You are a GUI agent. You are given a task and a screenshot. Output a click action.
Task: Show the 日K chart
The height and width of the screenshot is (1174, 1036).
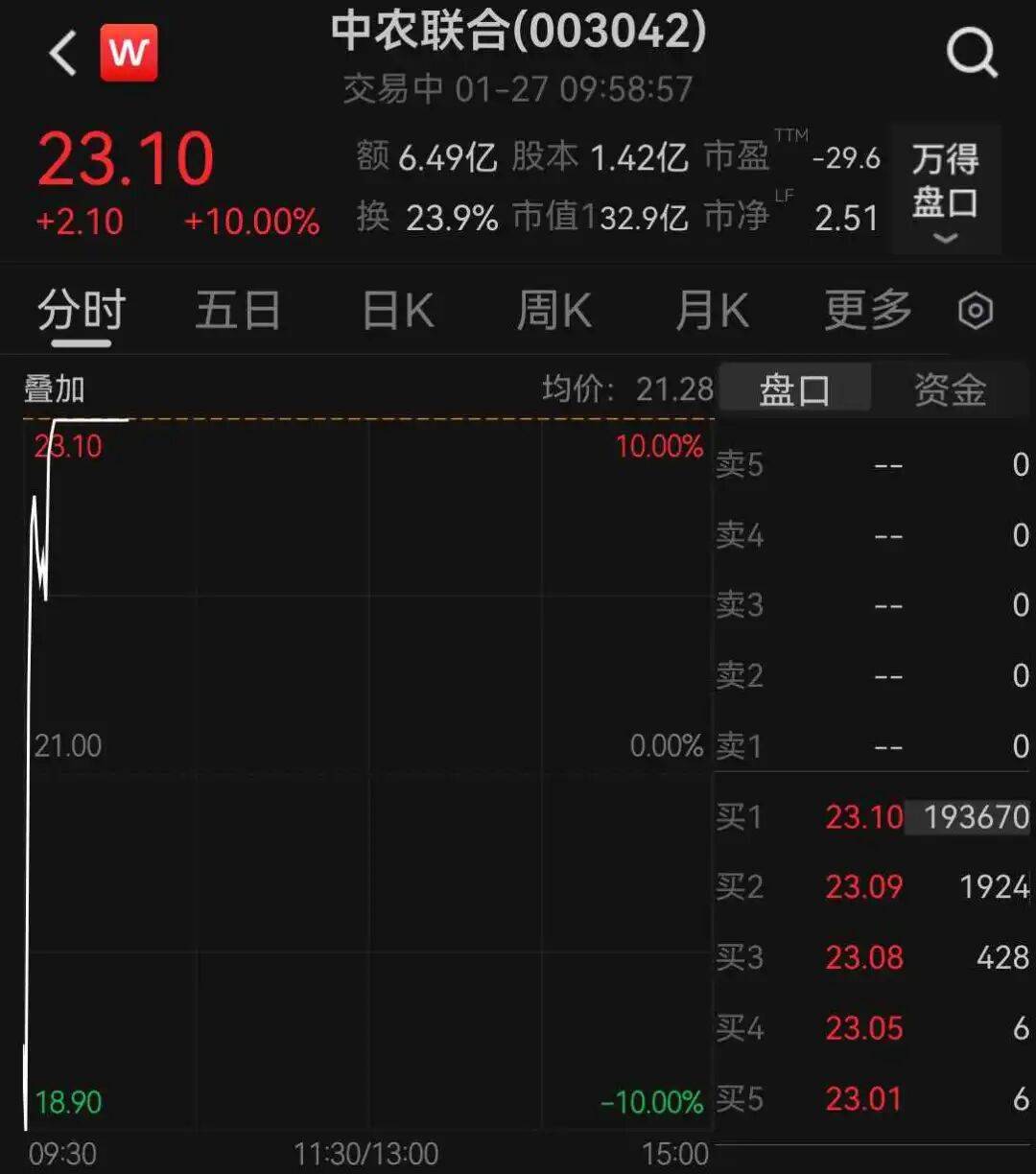coord(398,312)
